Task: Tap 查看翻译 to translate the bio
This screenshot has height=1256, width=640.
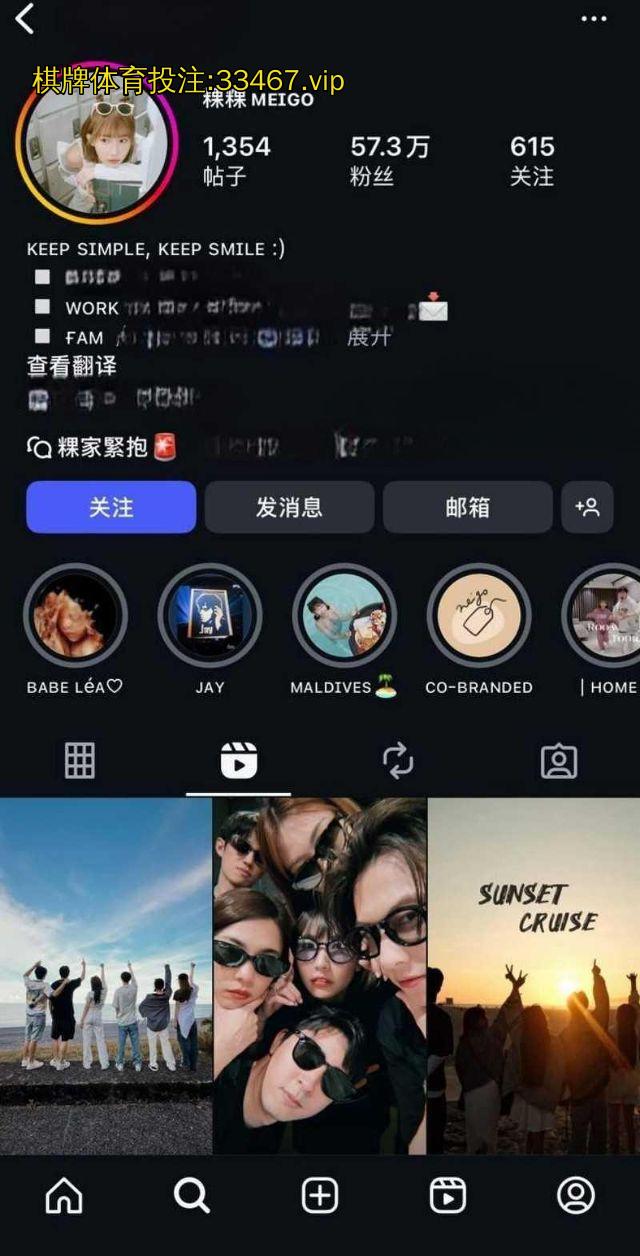Action: (x=72, y=367)
